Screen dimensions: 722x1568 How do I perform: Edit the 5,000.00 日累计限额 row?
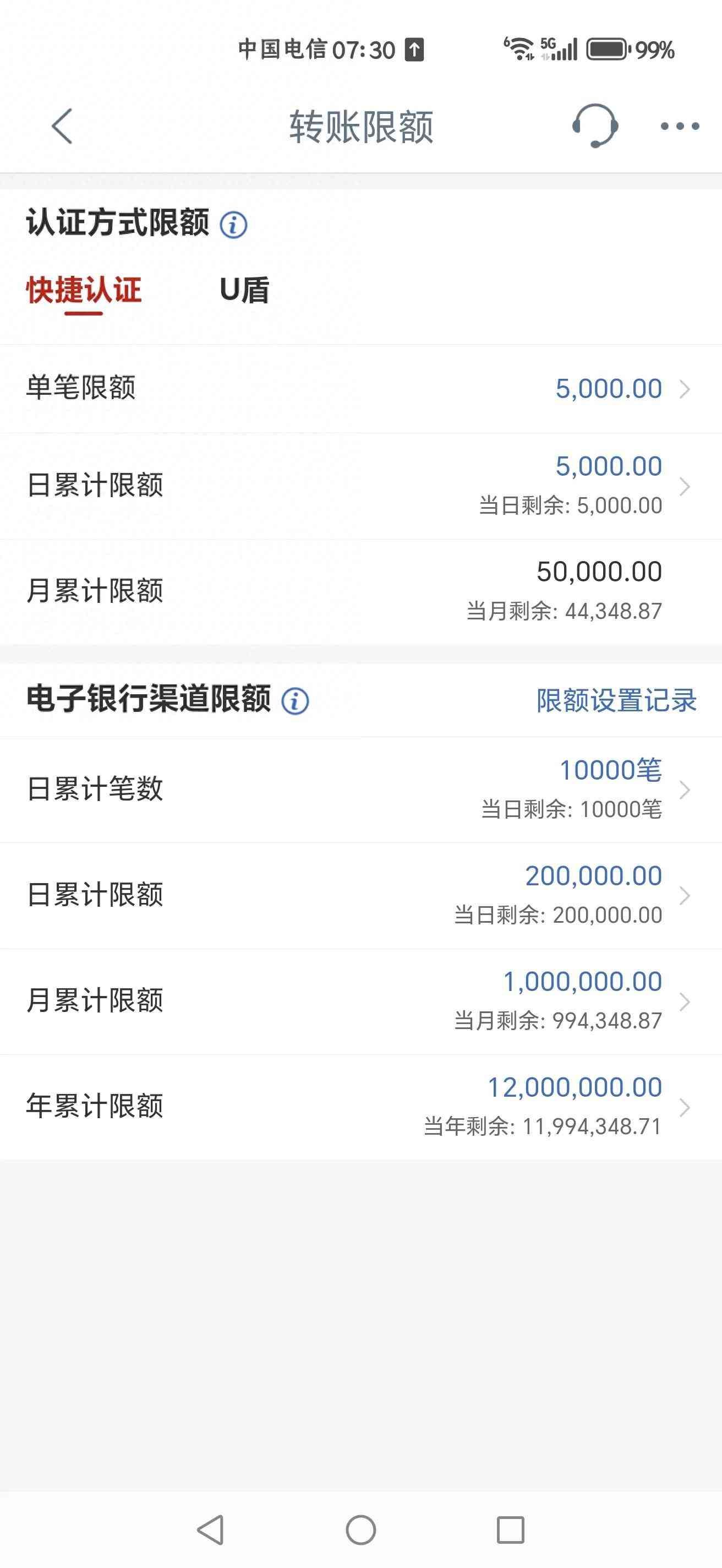(x=360, y=486)
